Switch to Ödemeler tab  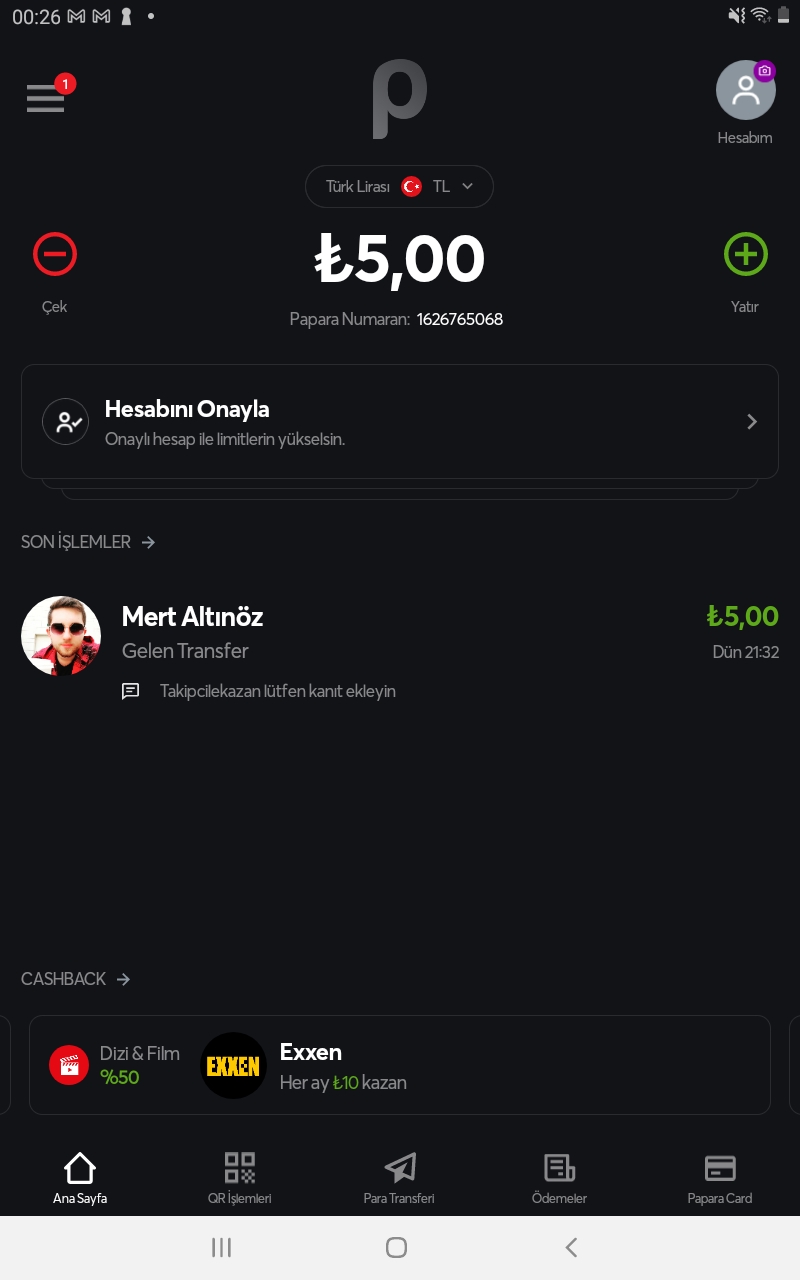[x=559, y=1178]
